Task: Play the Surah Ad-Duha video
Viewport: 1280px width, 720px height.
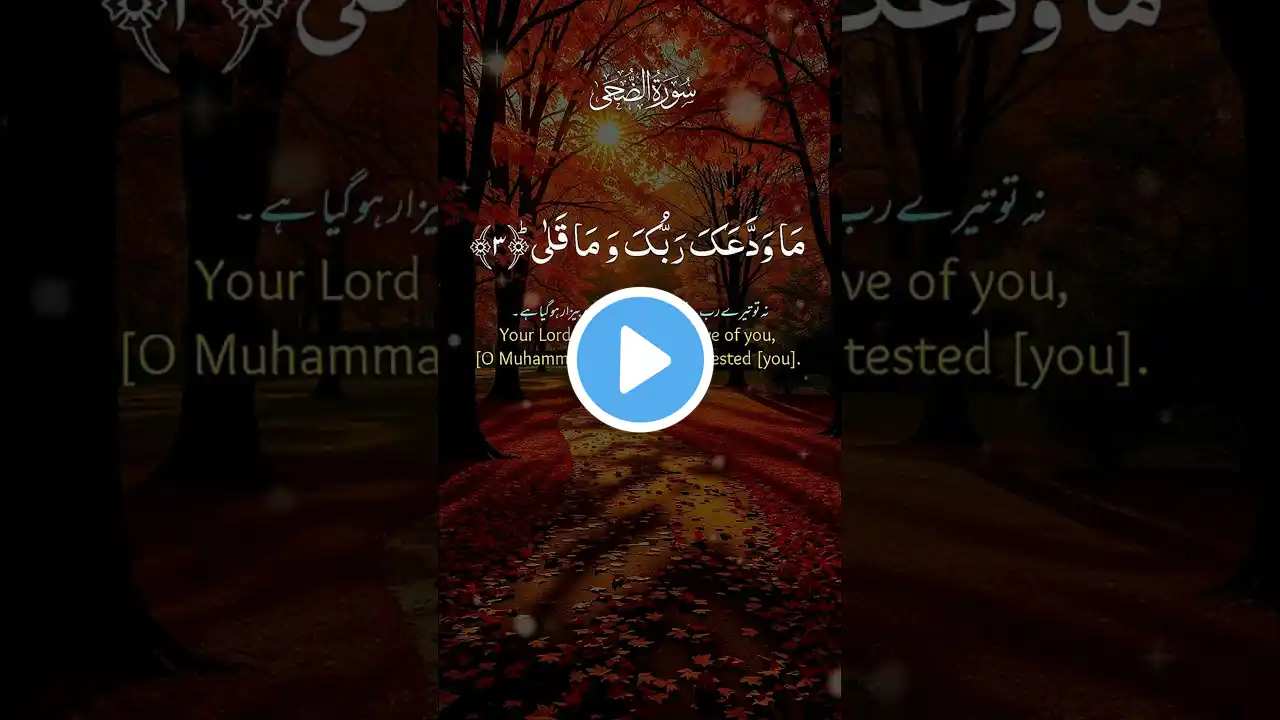Action: [640, 360]
